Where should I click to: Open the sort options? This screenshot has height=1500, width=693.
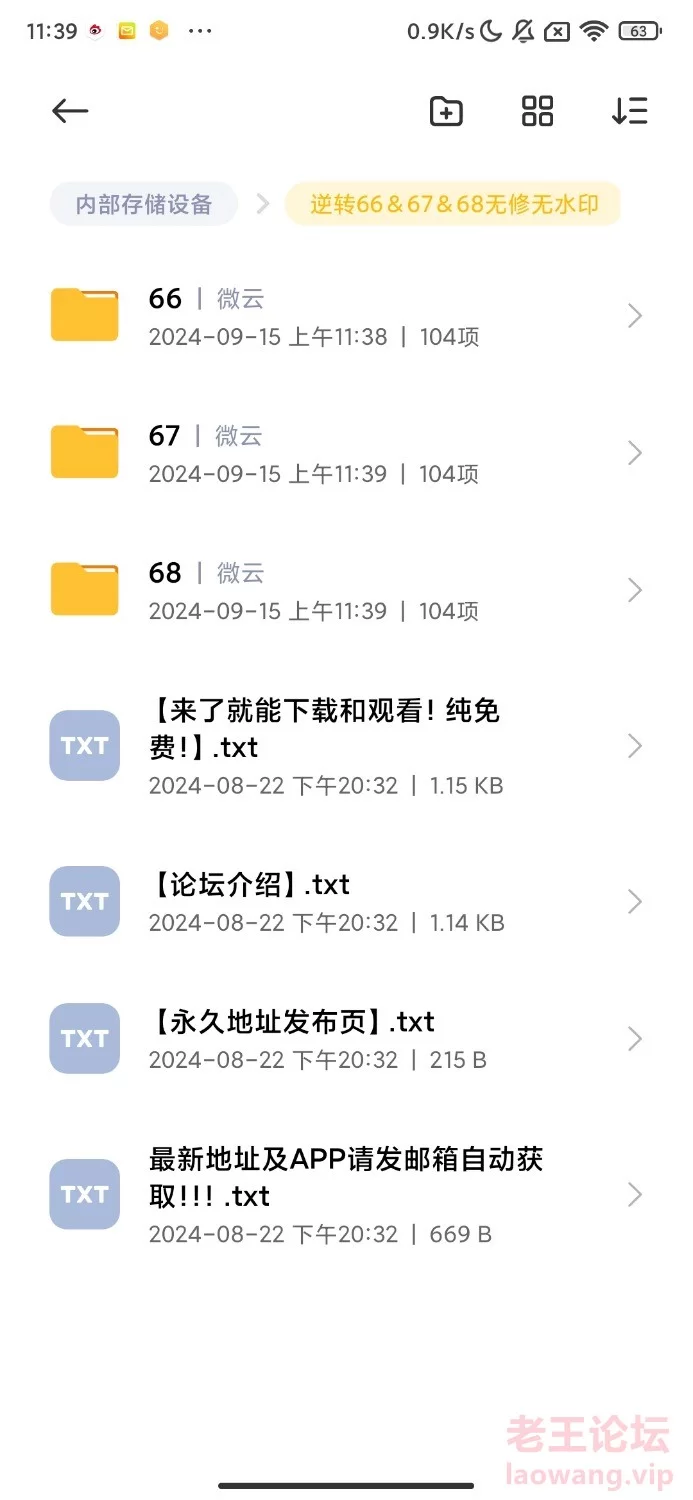(x=630, y=111)
